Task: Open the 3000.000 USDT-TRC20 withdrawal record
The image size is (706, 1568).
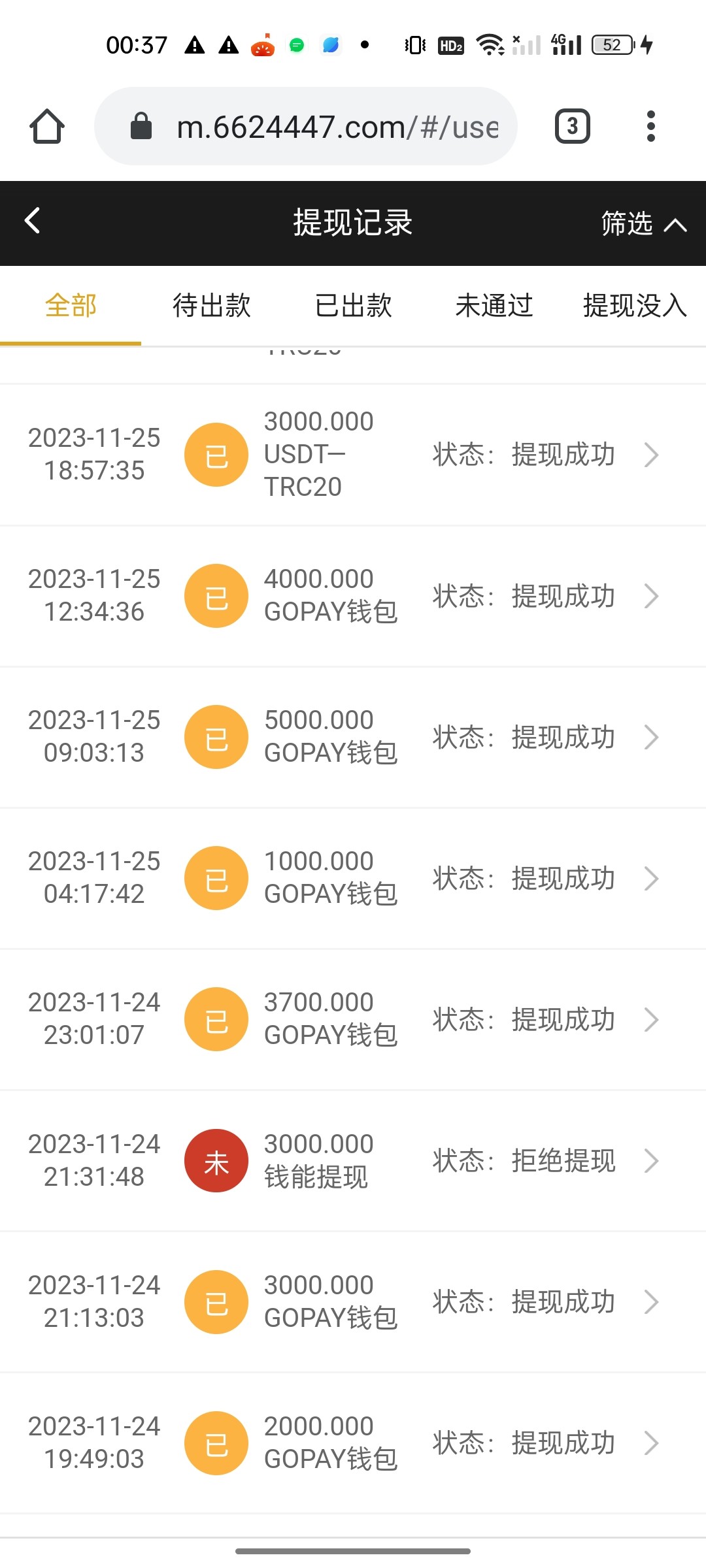Action: [353, 455]
